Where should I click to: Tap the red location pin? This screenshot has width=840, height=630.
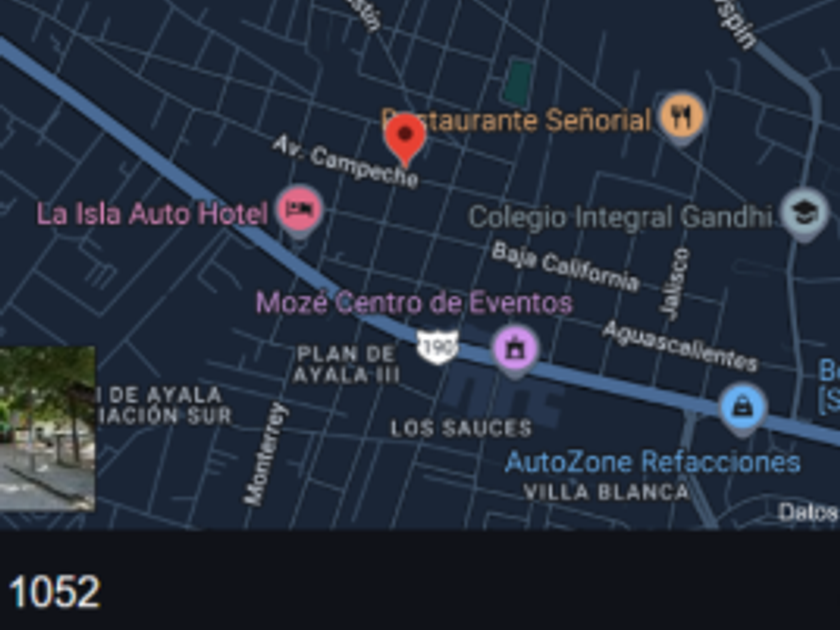[405, 137]
